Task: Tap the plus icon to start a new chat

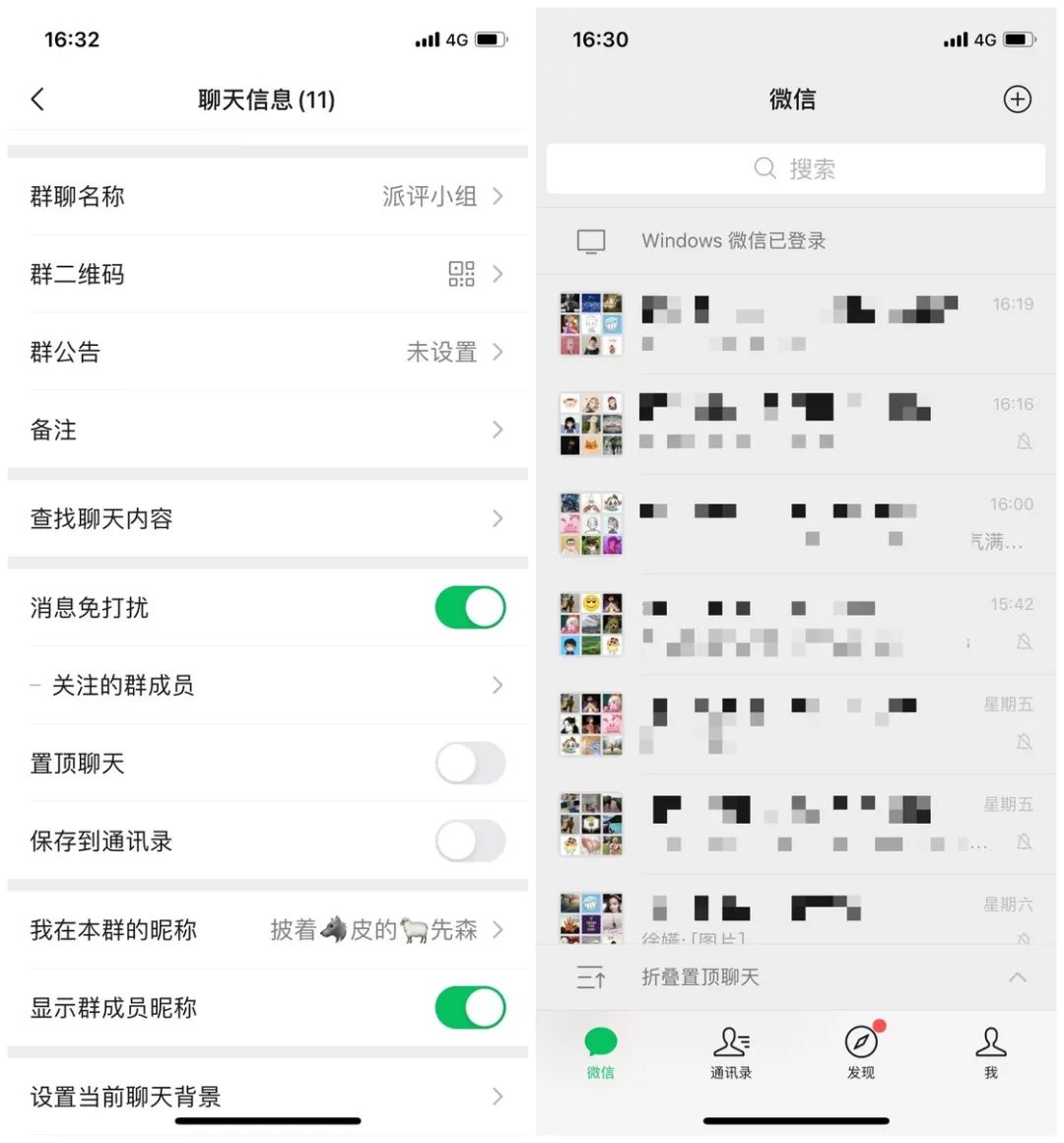Action: pos(1018,99)
